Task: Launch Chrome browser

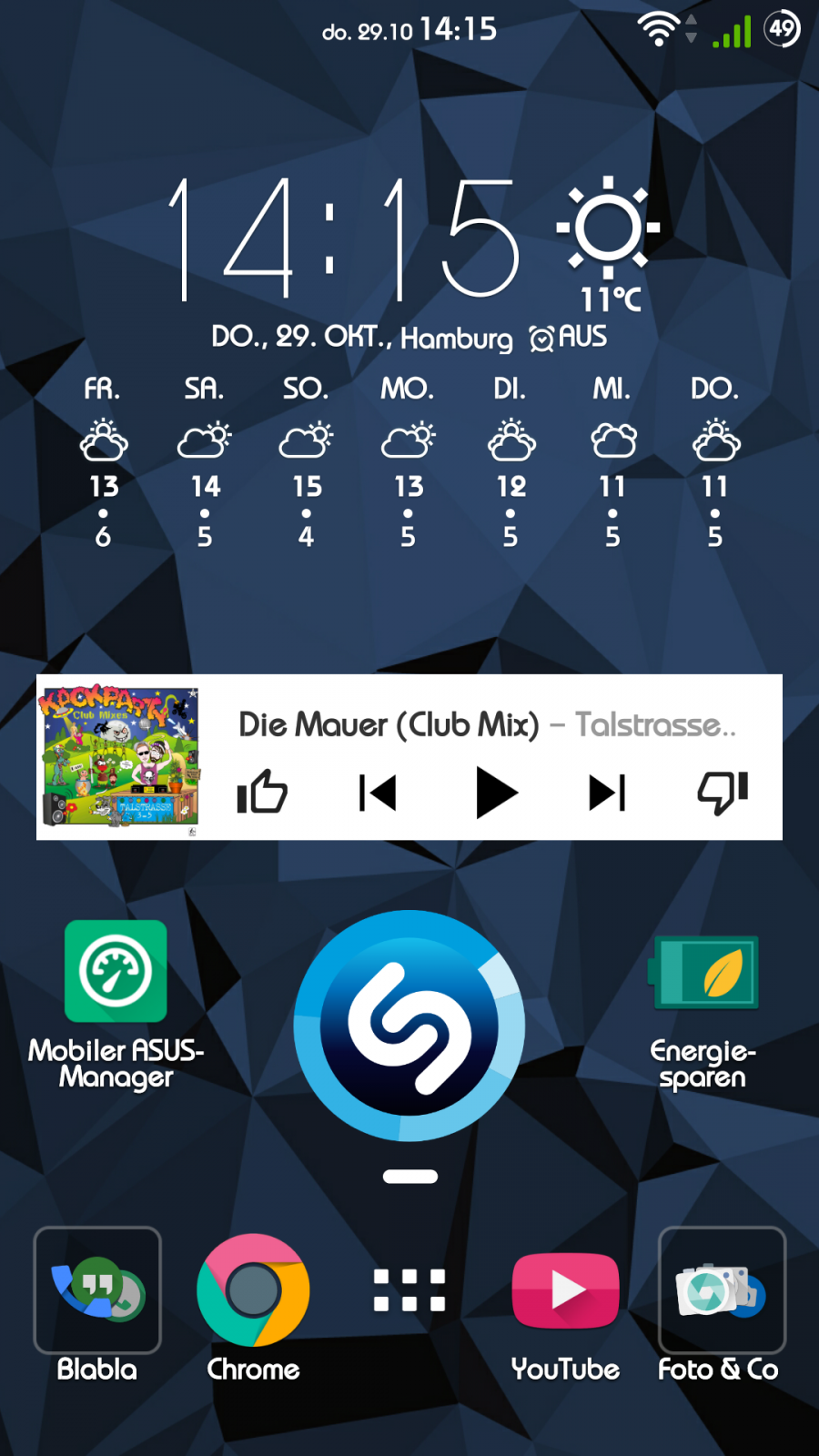Action: pos(253,1289)
